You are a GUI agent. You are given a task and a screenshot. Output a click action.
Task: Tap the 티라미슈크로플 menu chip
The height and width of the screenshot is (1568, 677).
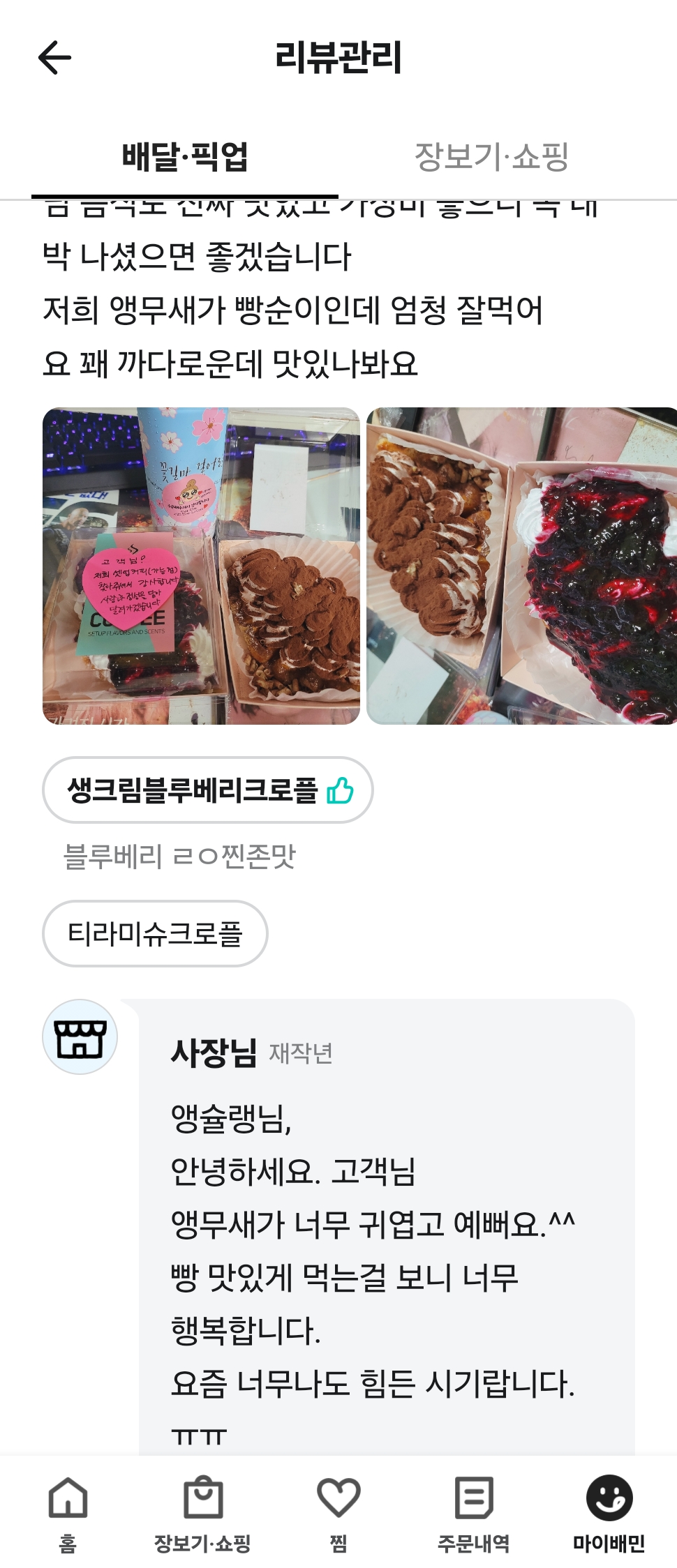click(155, 934)
